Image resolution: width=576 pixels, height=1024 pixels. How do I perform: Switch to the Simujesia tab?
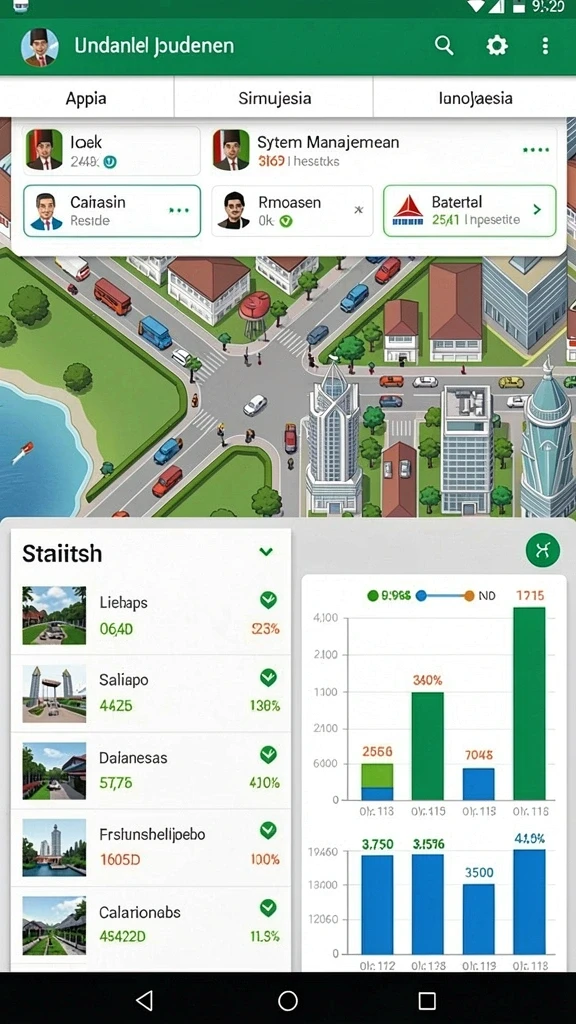274,98
